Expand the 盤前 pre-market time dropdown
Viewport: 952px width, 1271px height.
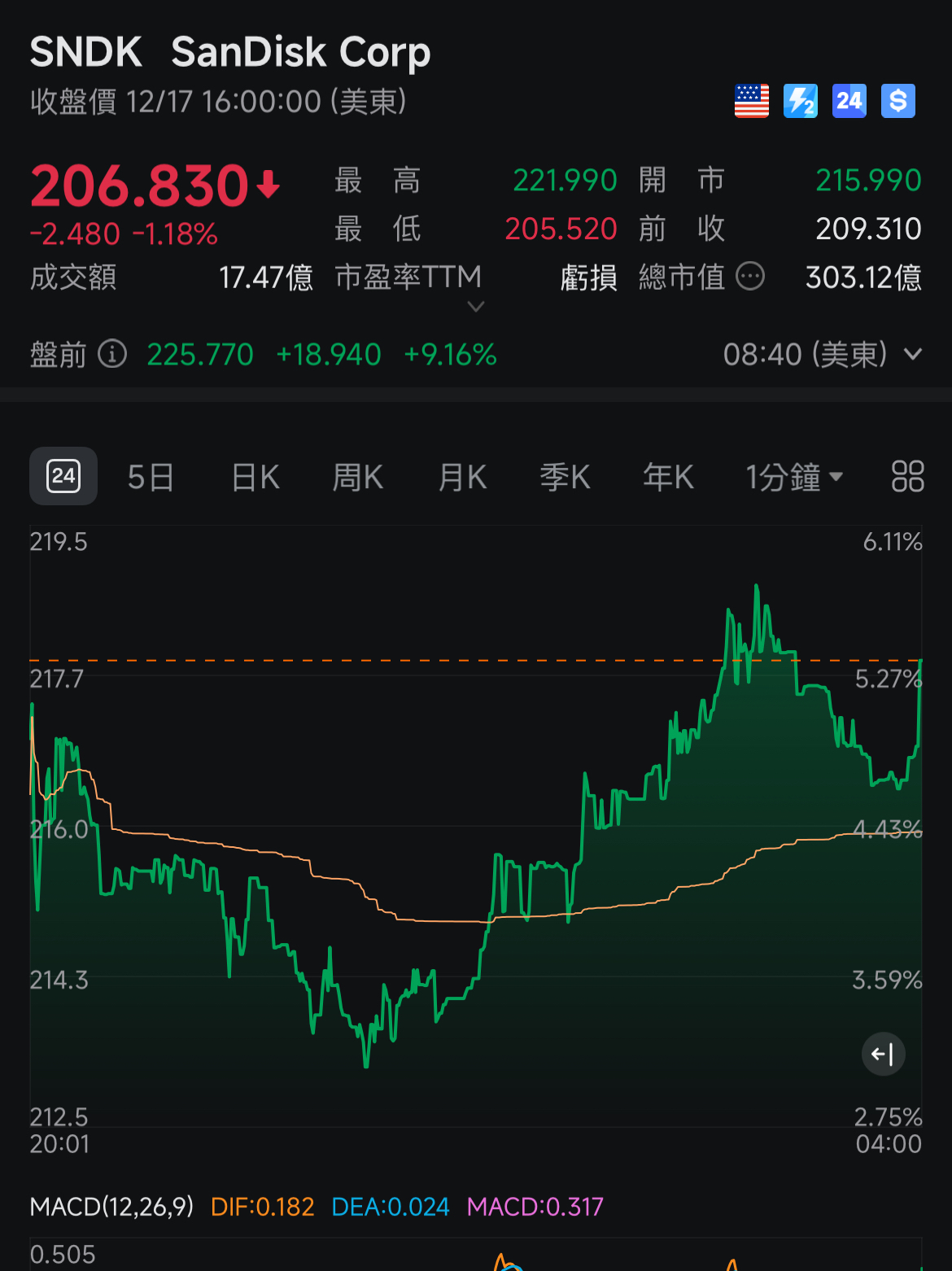(914, 354)
